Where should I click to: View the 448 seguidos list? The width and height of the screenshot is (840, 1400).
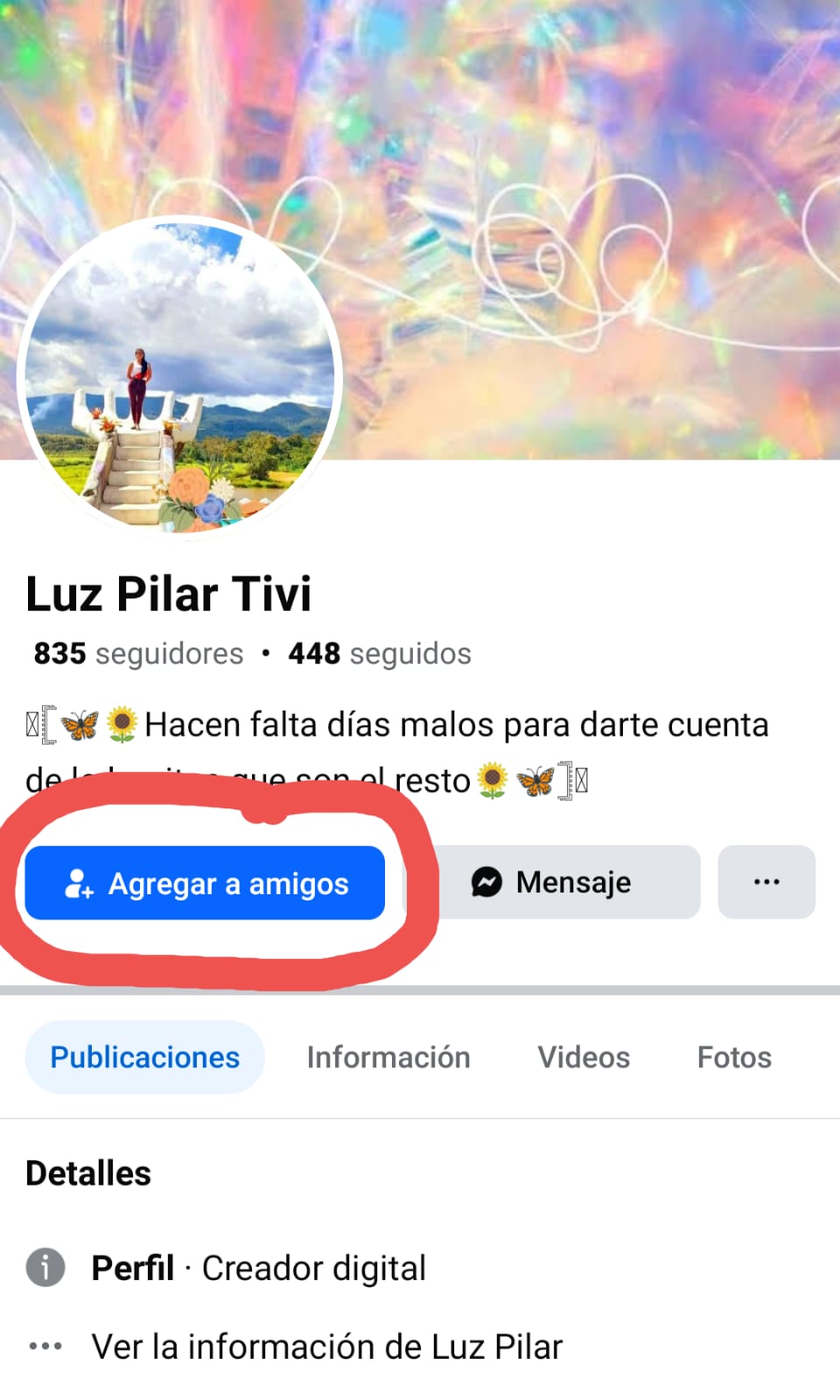[380, 654]
